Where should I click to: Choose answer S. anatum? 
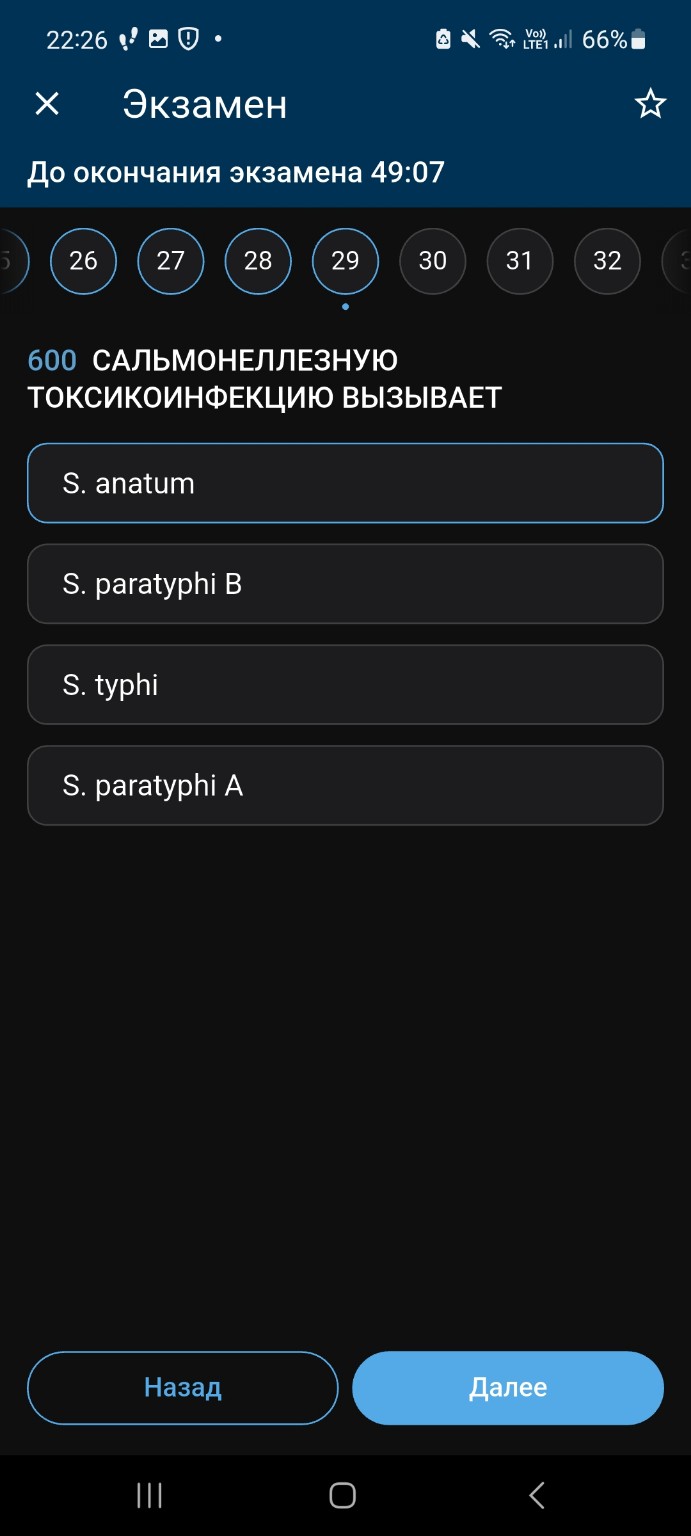pos(345,483)
